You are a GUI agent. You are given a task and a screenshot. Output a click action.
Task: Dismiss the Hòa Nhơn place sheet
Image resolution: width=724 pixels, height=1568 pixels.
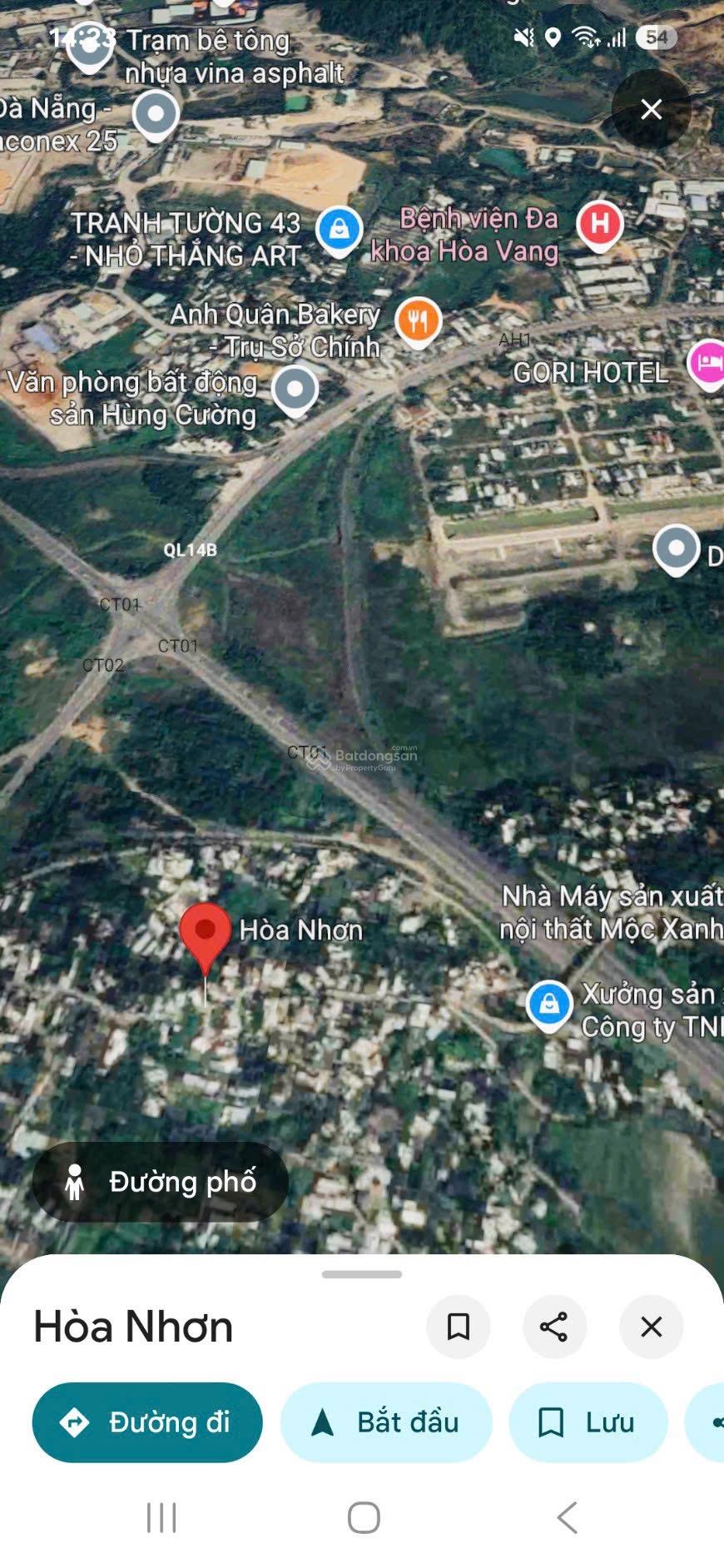(651, 1326)
